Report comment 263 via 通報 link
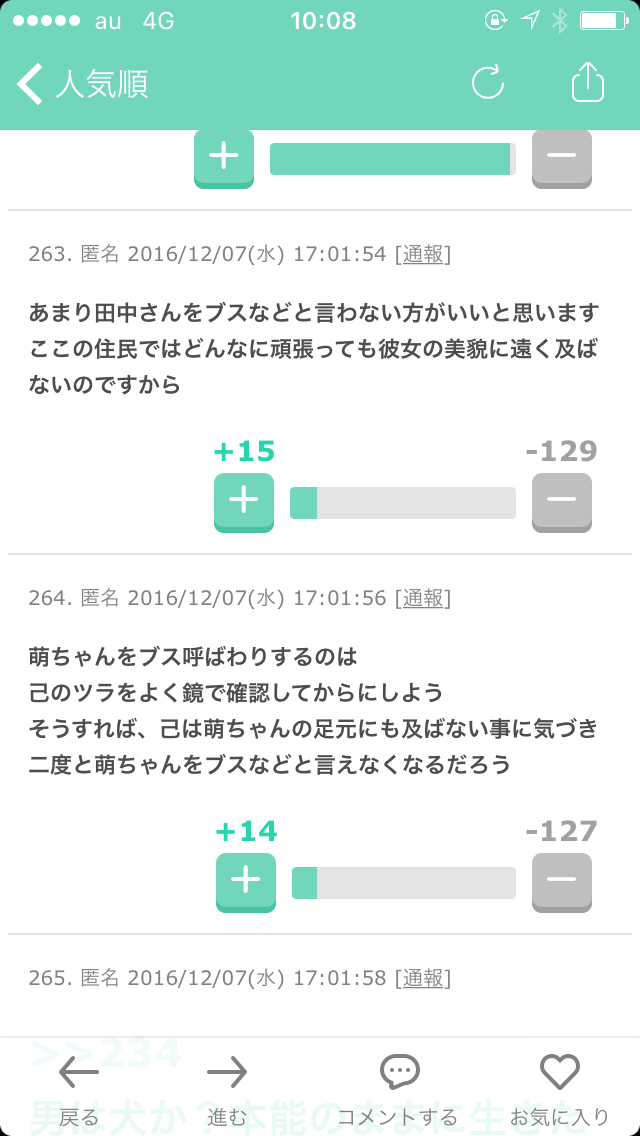The image size is (640, 1136). pyautogui.click(x=423, y=254)
